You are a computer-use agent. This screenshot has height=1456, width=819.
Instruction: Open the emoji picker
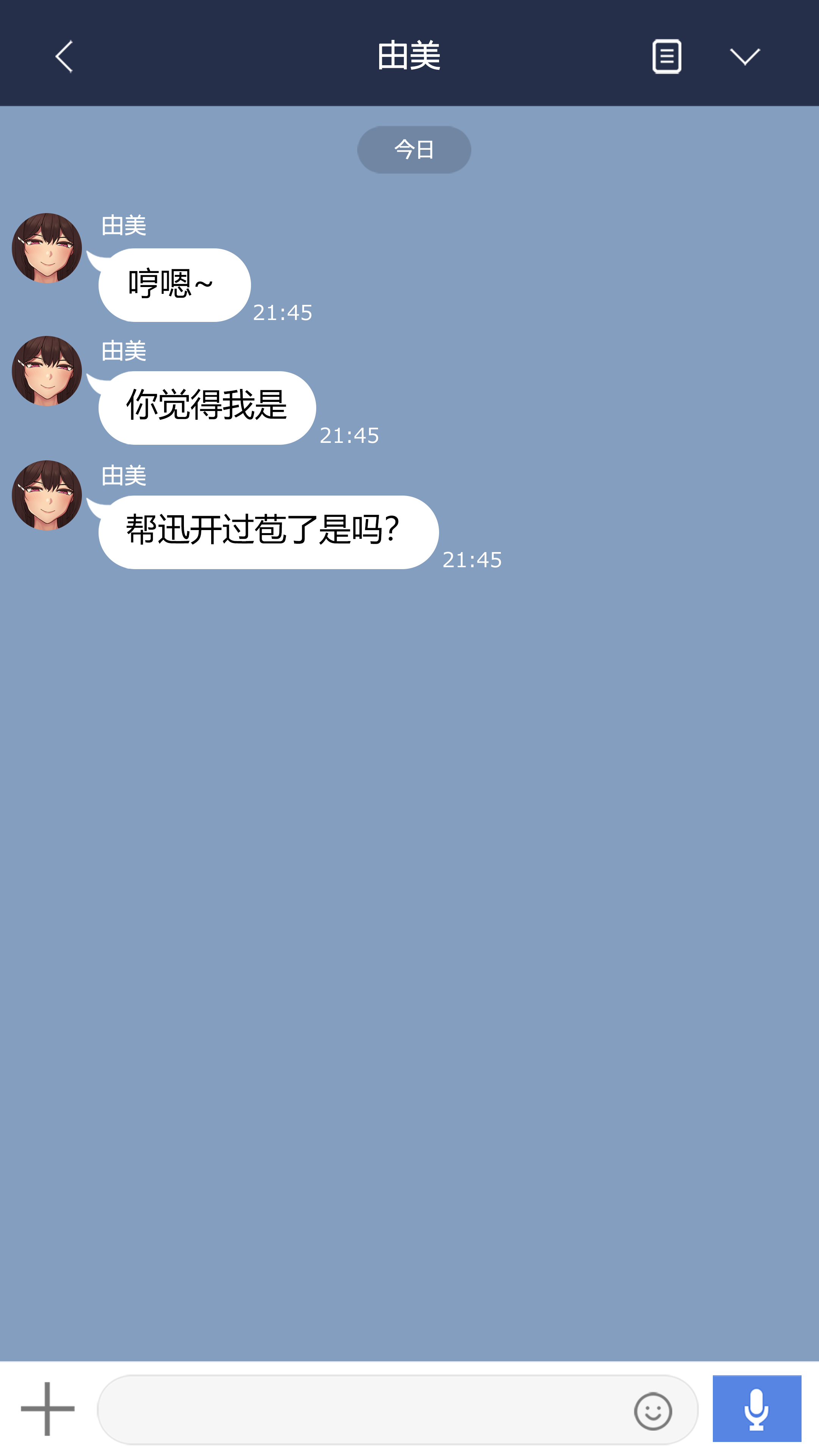[652, 1411]
